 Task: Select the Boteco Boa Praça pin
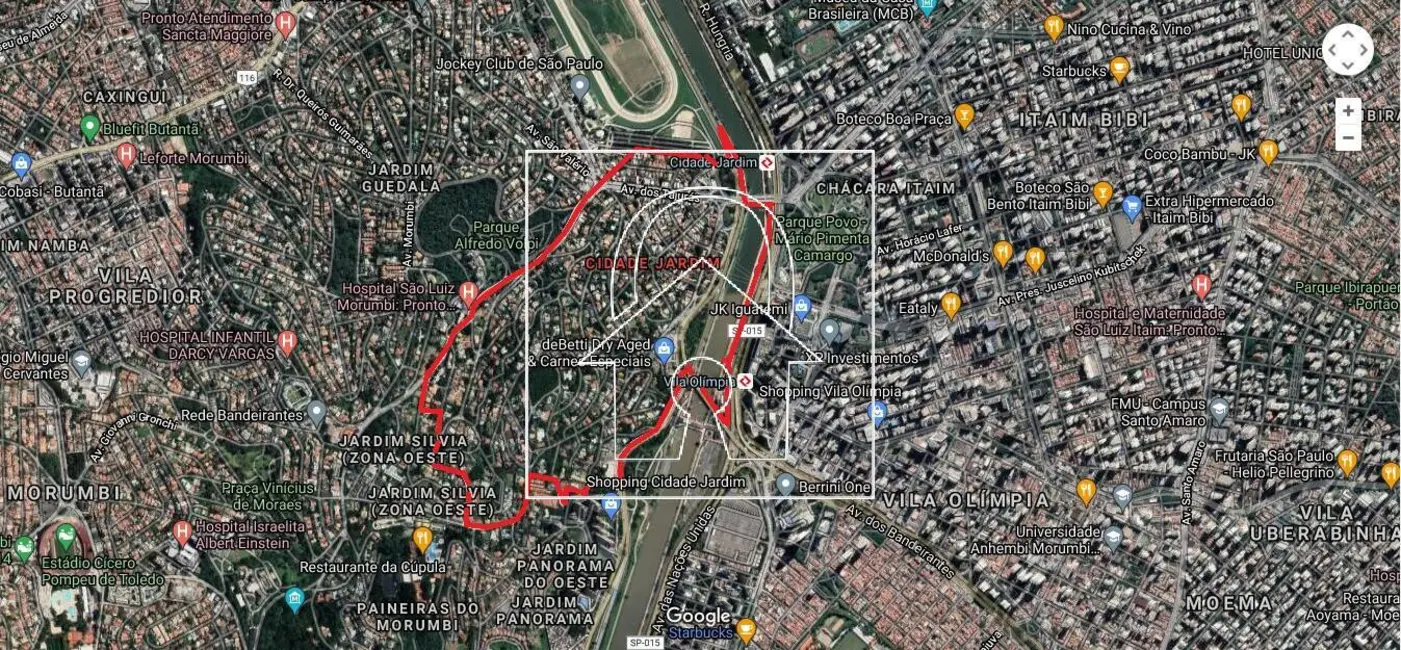964,117
